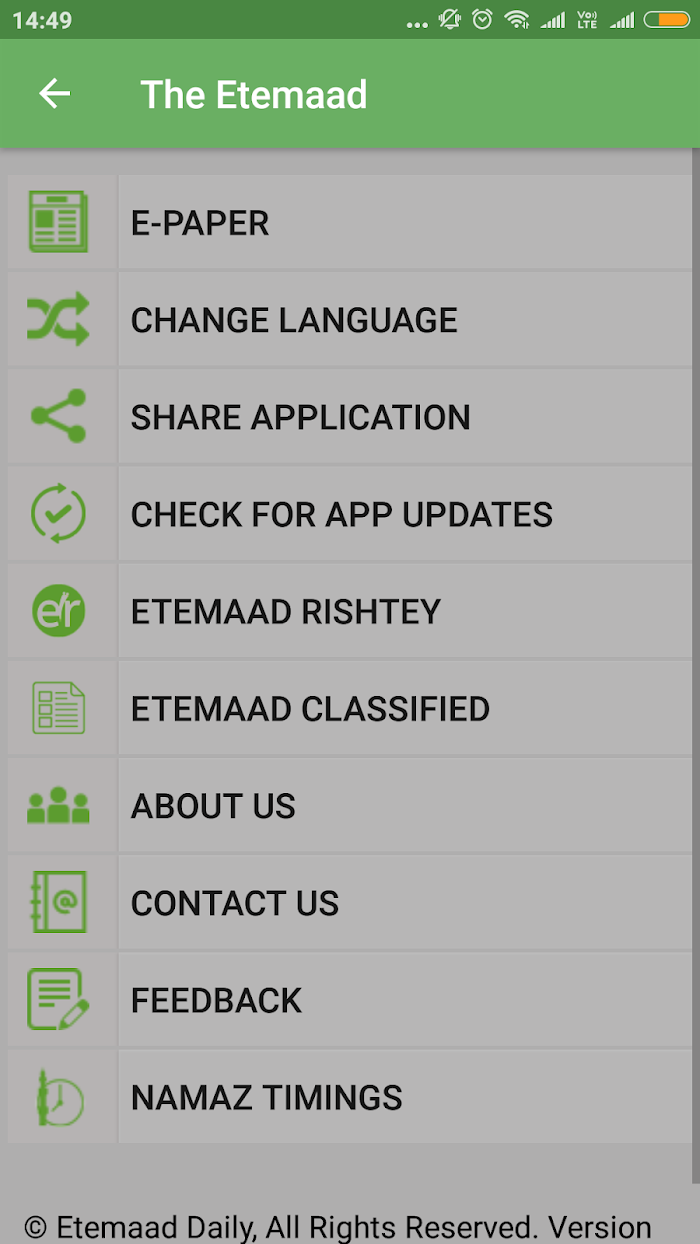View the ABOUT US page
This screenshot has height=1244, width=700.
tap(350, 805)
